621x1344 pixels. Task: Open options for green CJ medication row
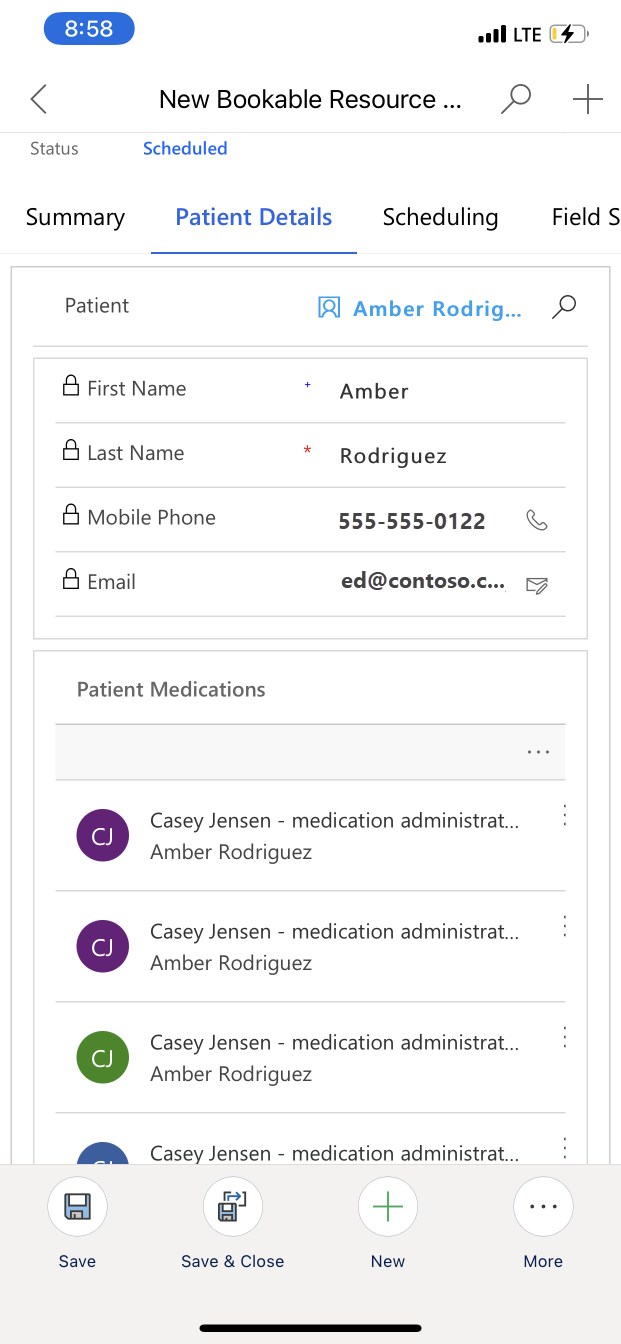point(565,1037)
